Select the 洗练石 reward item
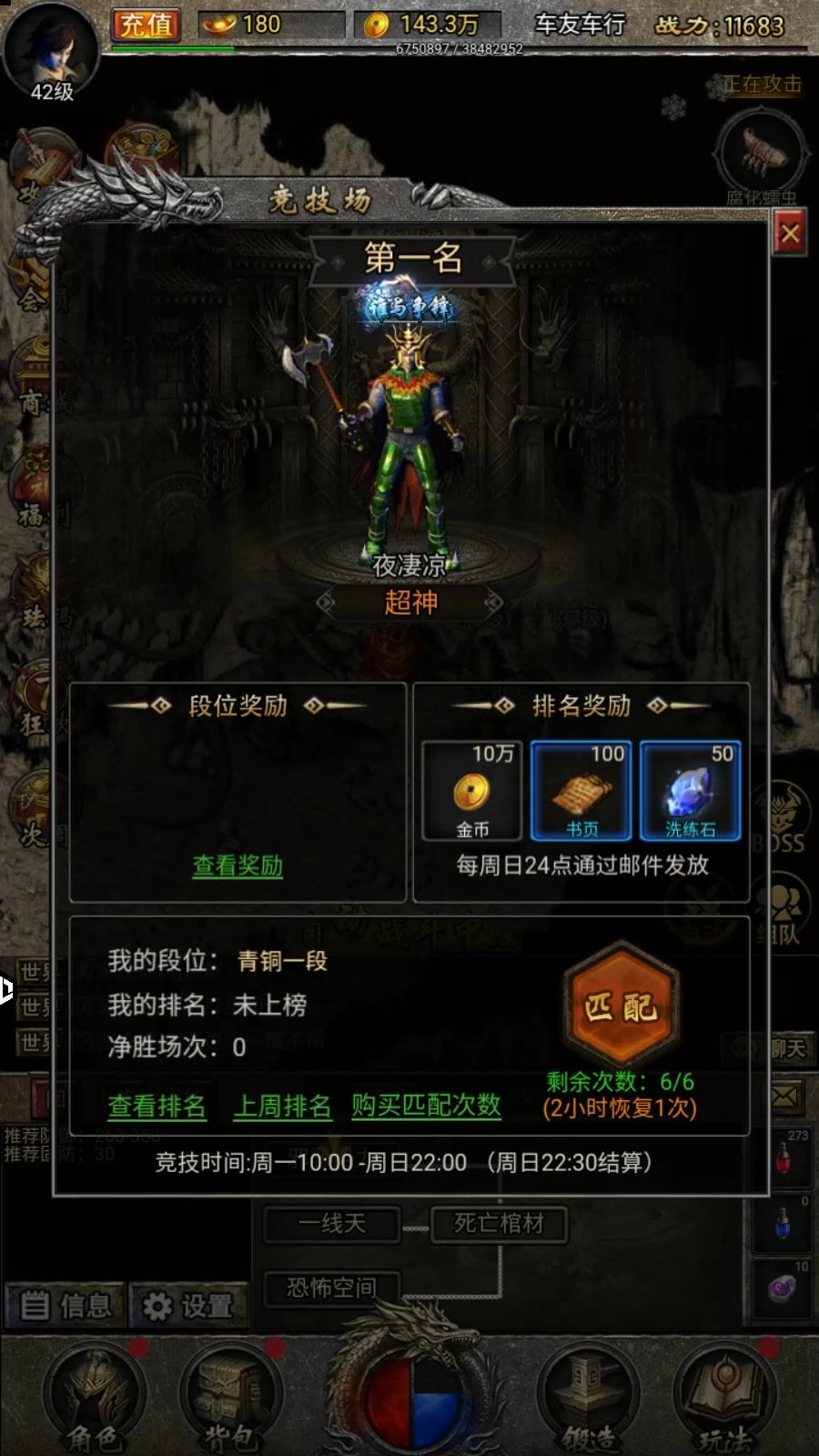 (690, 791)
